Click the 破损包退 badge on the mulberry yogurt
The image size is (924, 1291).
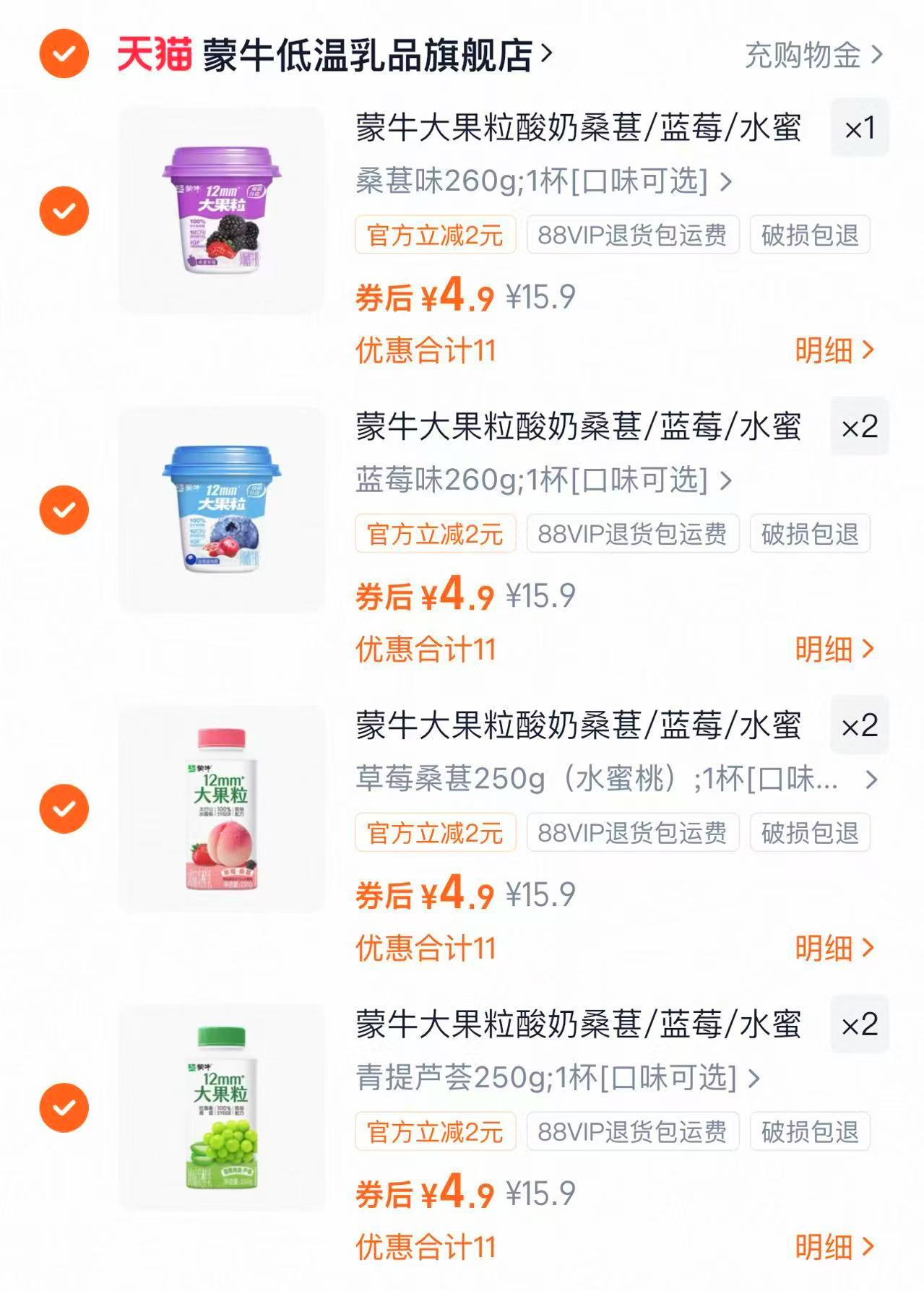coord(810,234)
